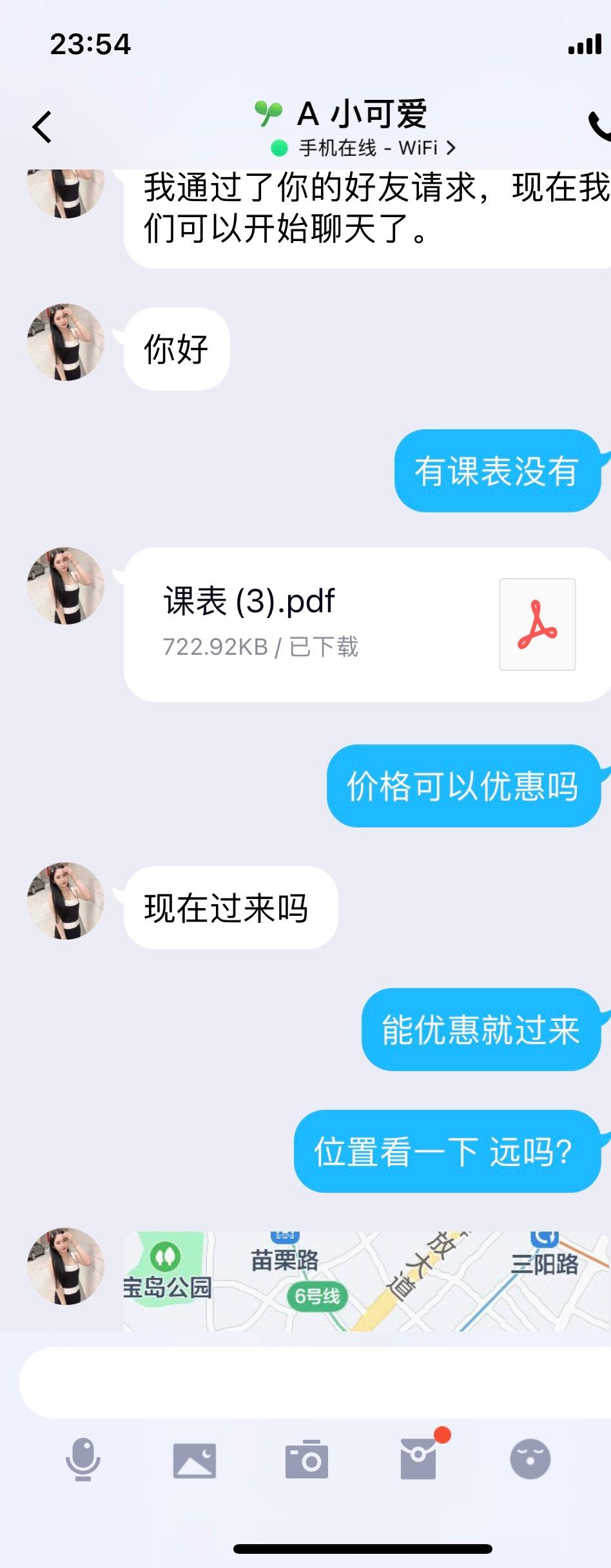611x1568 pixels.
Task: Record a voice message with the microphone
Action: [x=83, y=1460]
